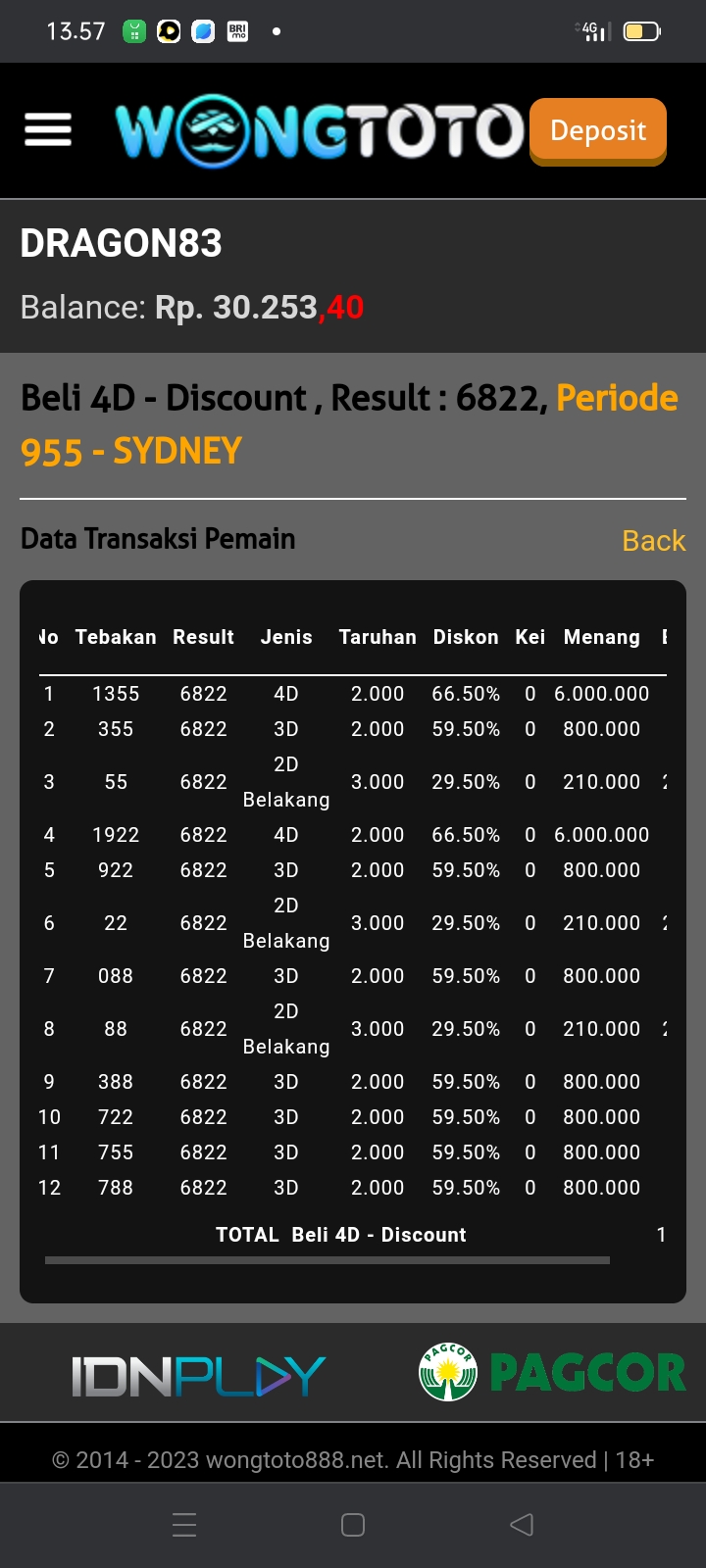The height and width of the screenshot is (1568, 706).
Task: Tap the Deposit button
Action: click(x=597, y=130)
